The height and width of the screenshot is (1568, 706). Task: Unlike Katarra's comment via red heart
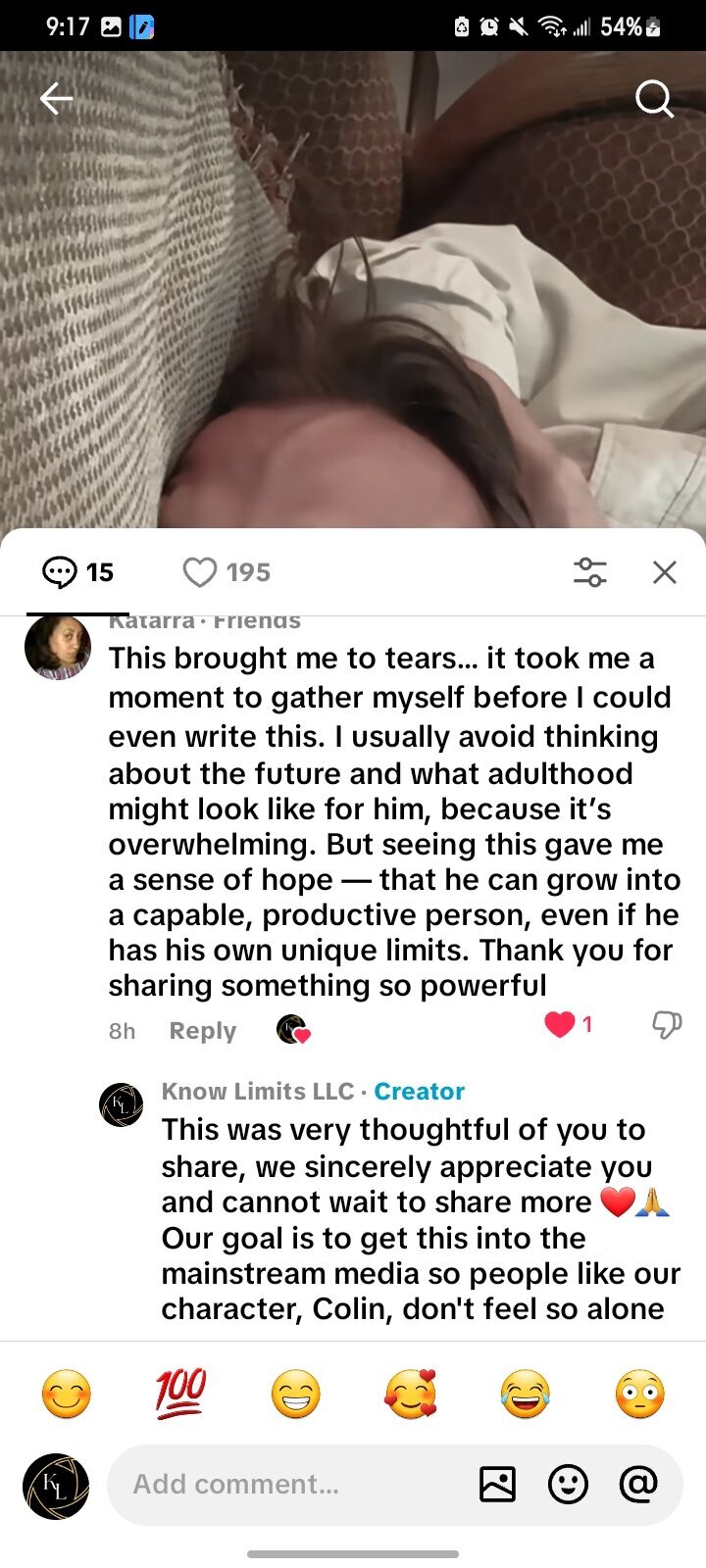560,1024
